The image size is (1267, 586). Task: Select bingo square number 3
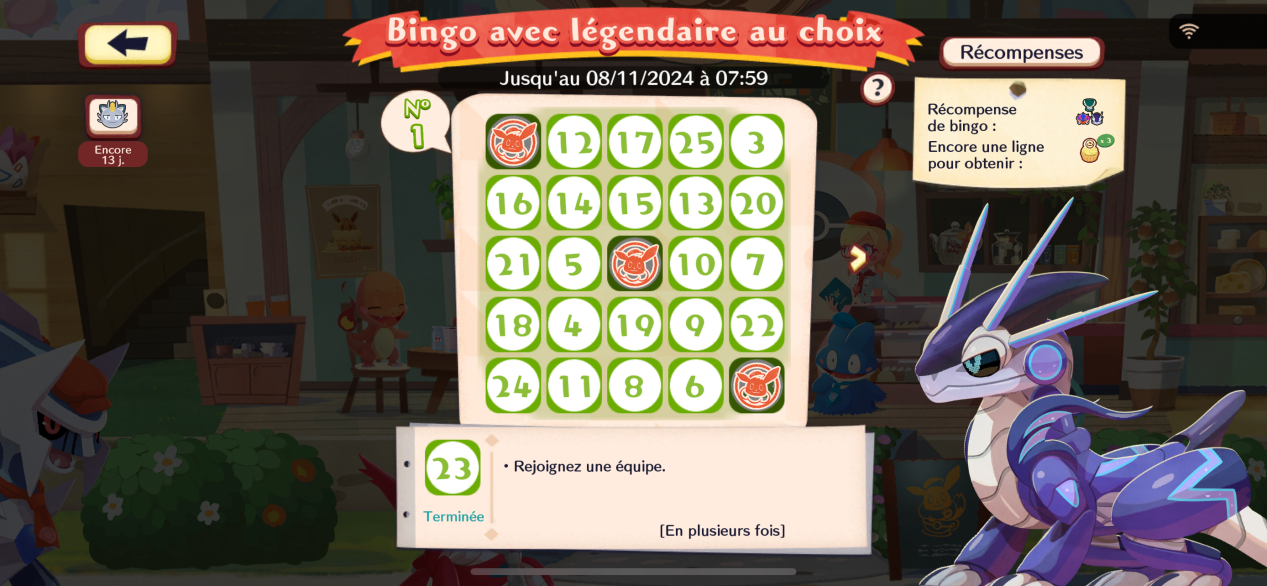click(757, 142)
